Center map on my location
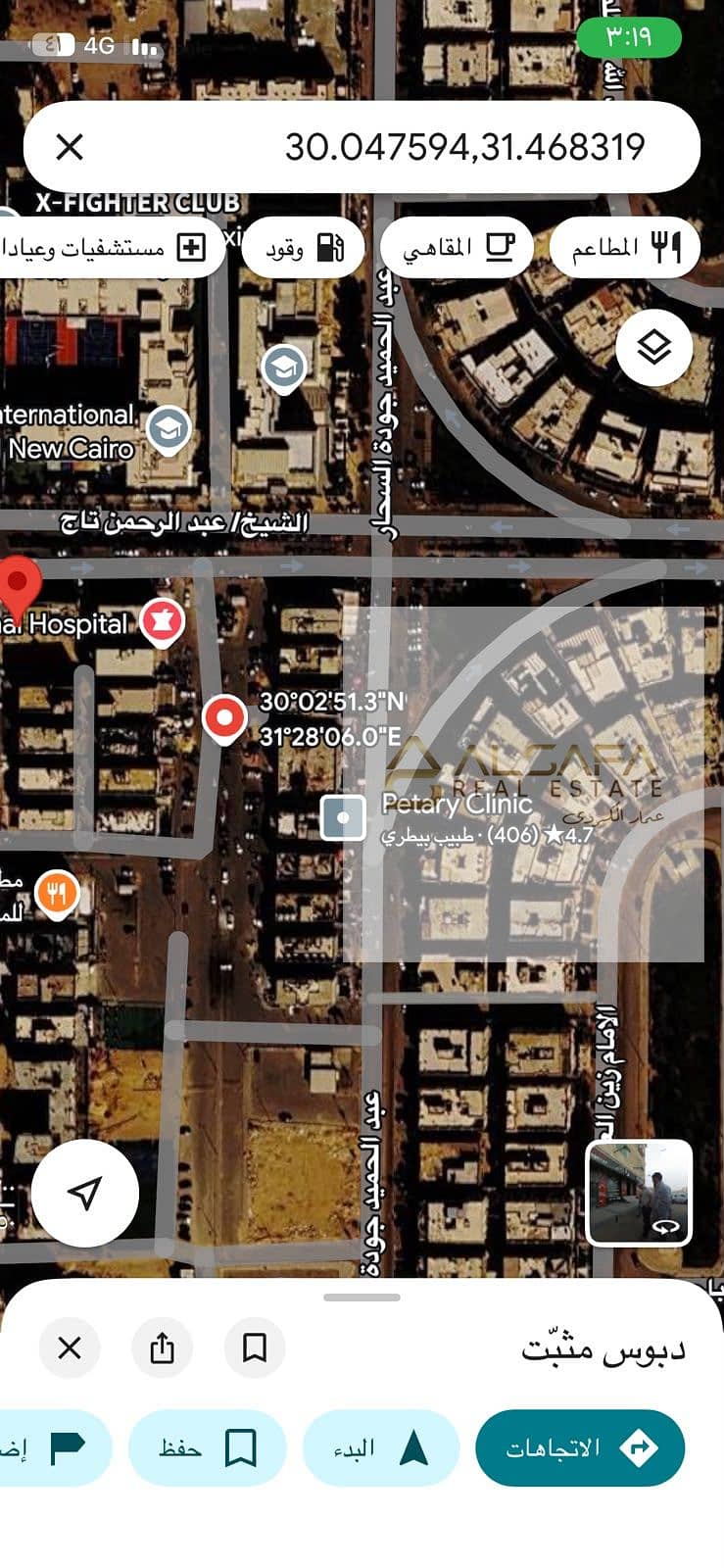The height and width of the screenshot is (1568, 724). click(x=85, y=1193)
